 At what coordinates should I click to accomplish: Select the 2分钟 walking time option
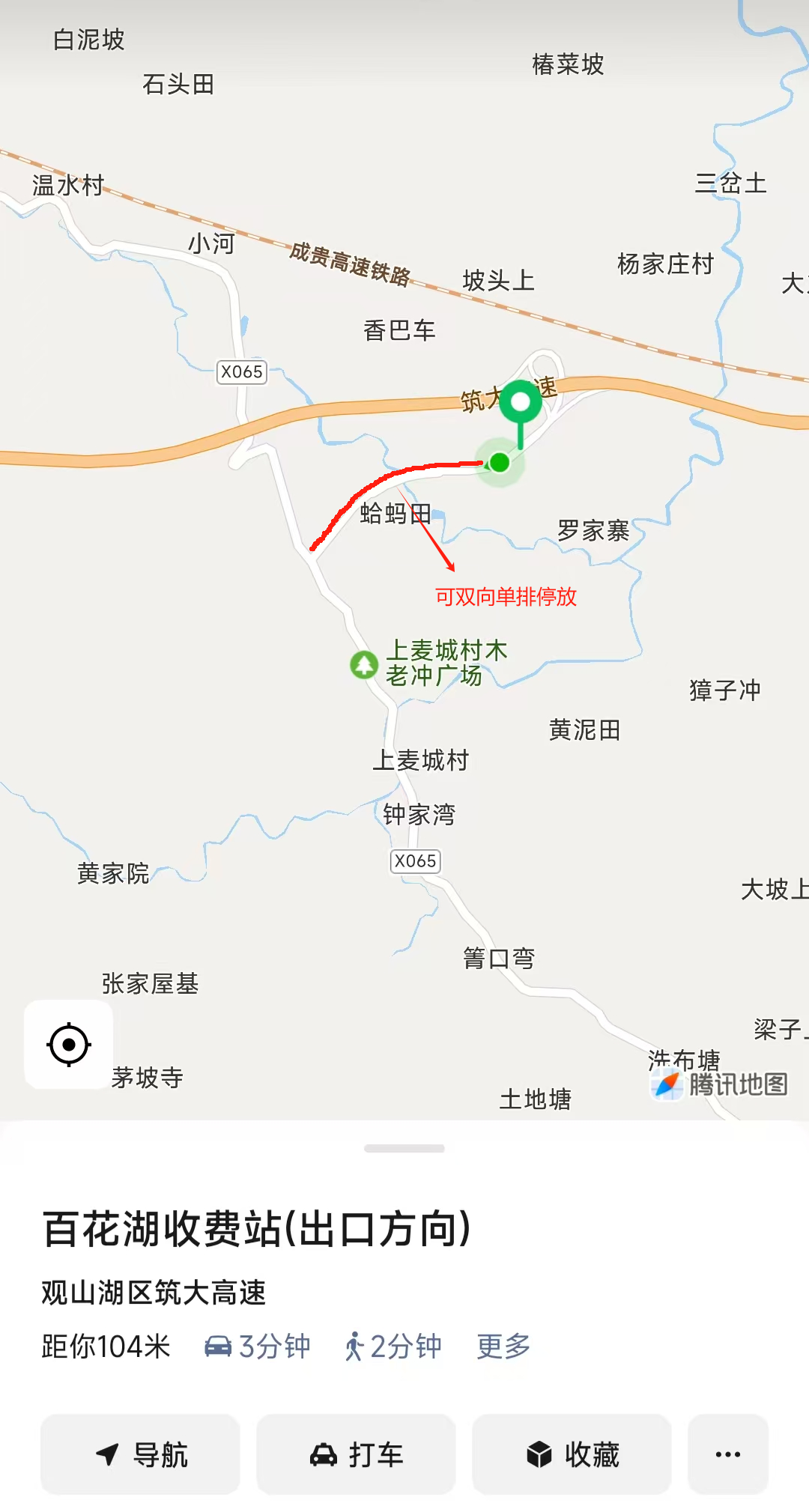click(x=393, y=1346)
